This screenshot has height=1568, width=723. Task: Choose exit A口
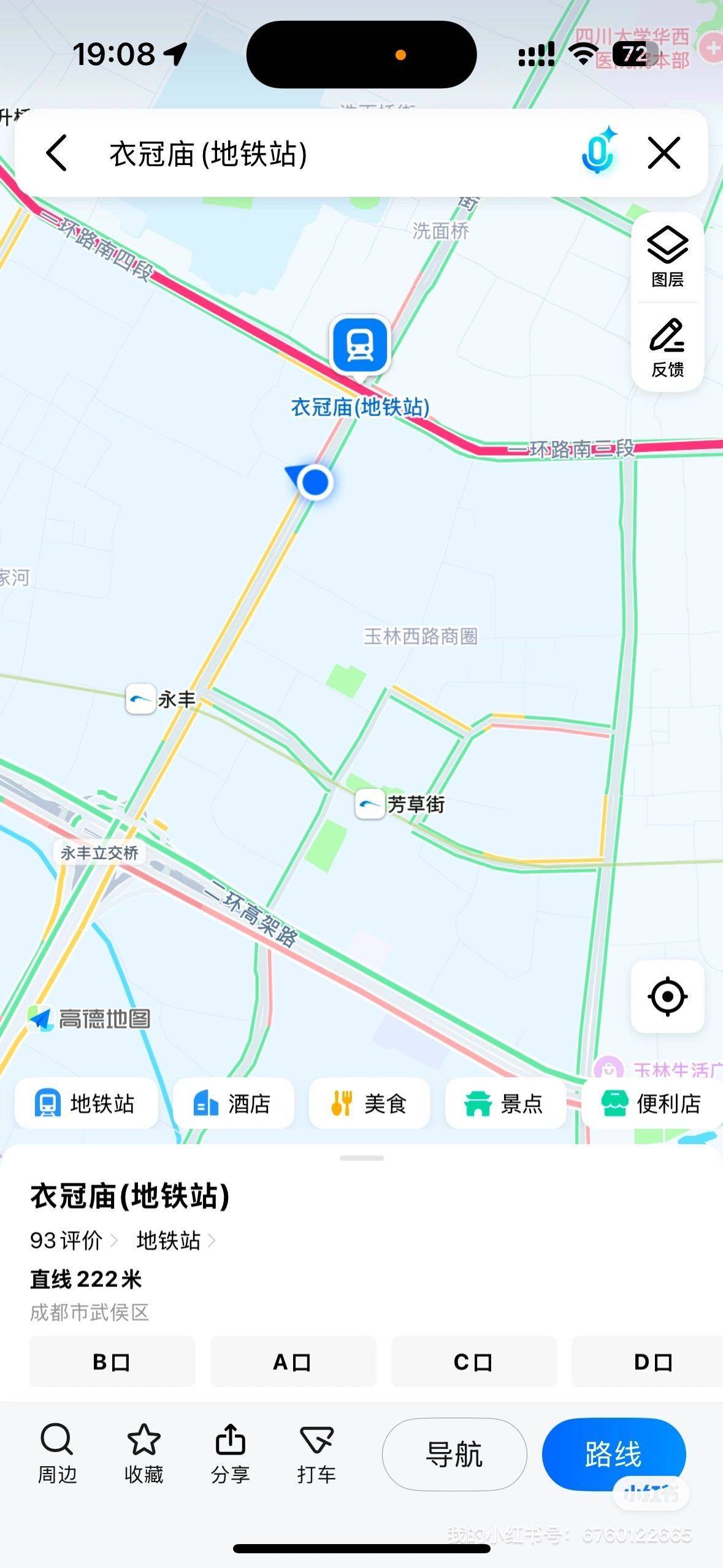[x=293, y=1362]
